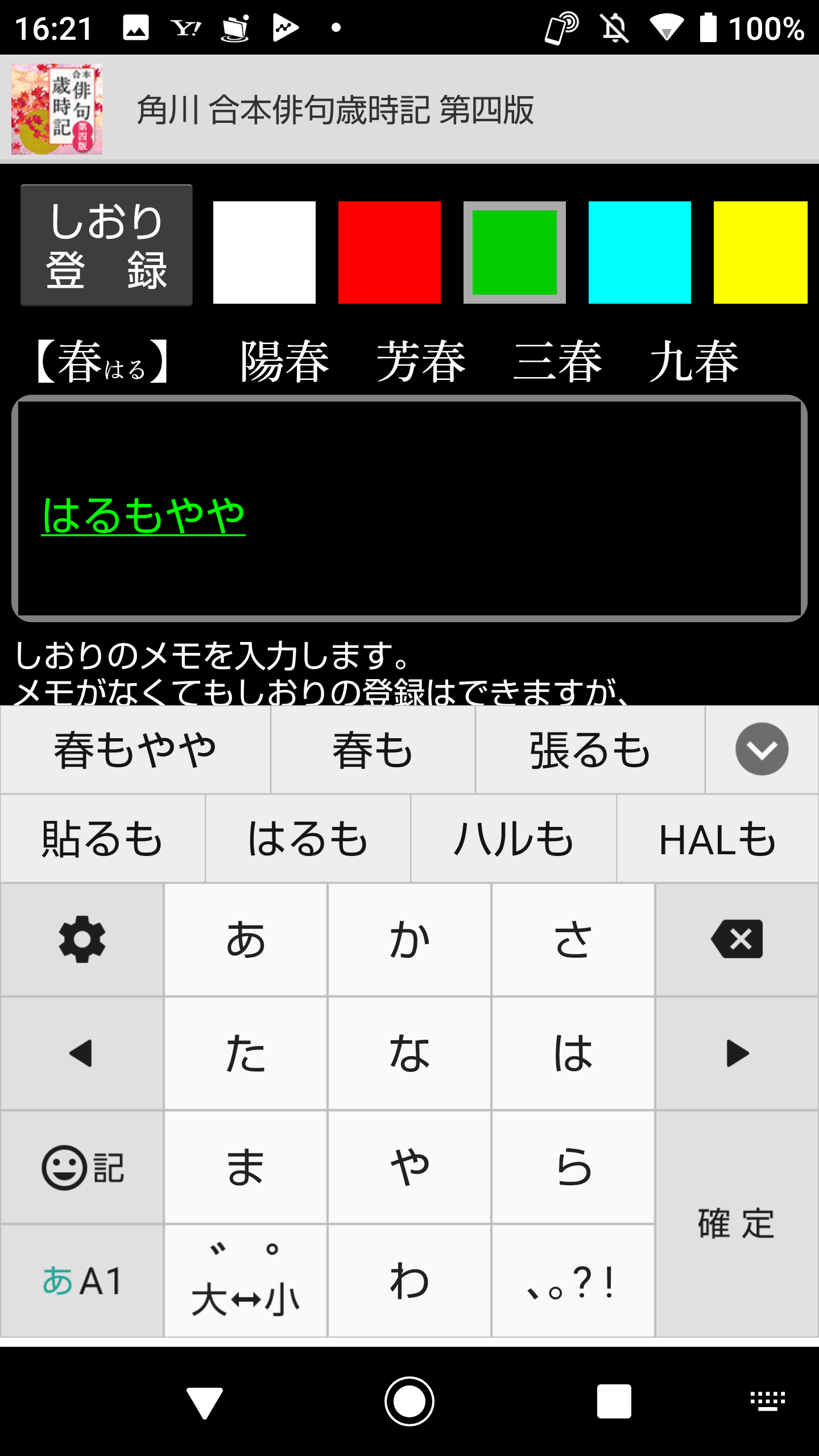Select the green bookmark color
Screen dimensions: 819x1456
point(515,252)
